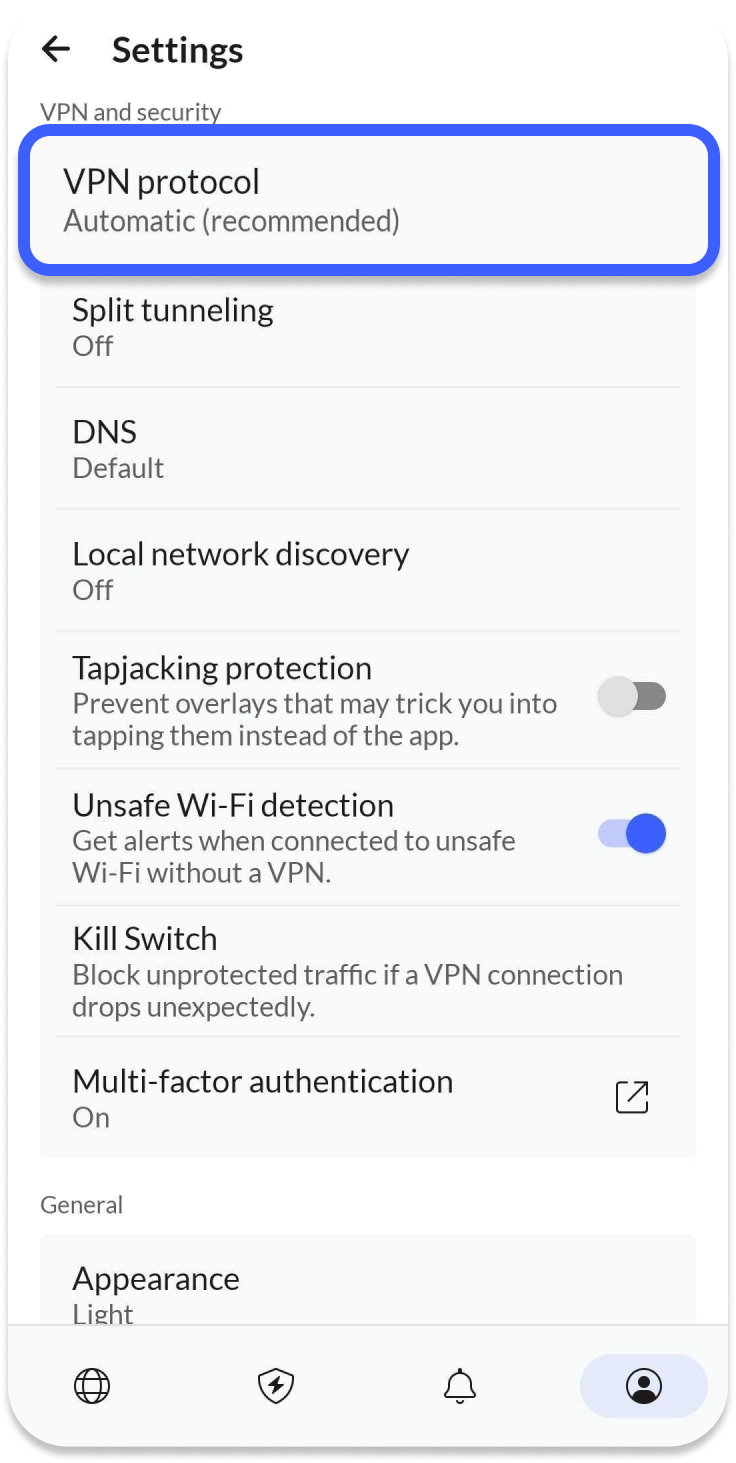Image resolution: width=736 pixels, height=1463 pixels.
Task: Go back from Settings
Action: coord(56,49)
